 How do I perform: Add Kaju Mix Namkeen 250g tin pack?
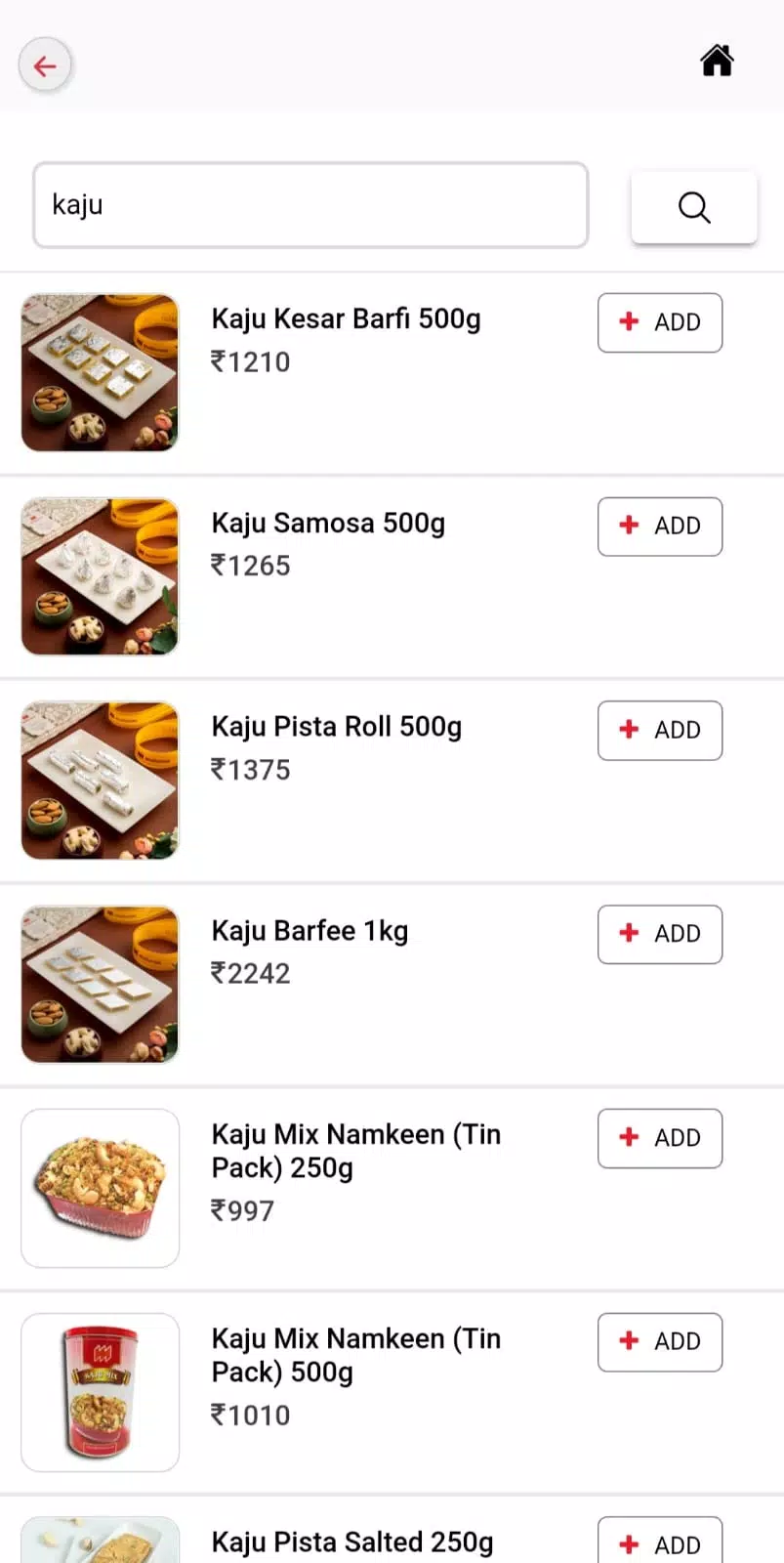pyautogui.click(x=660, y=1138)
